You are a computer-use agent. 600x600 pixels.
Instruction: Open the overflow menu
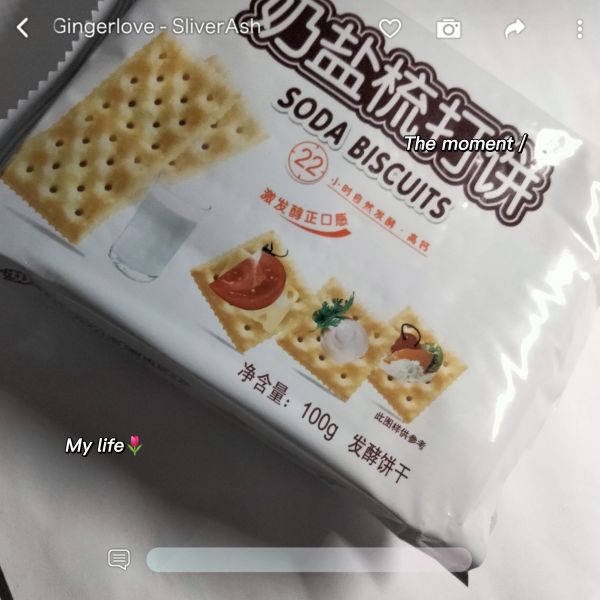pyautogui.click(x=579, y=29)
